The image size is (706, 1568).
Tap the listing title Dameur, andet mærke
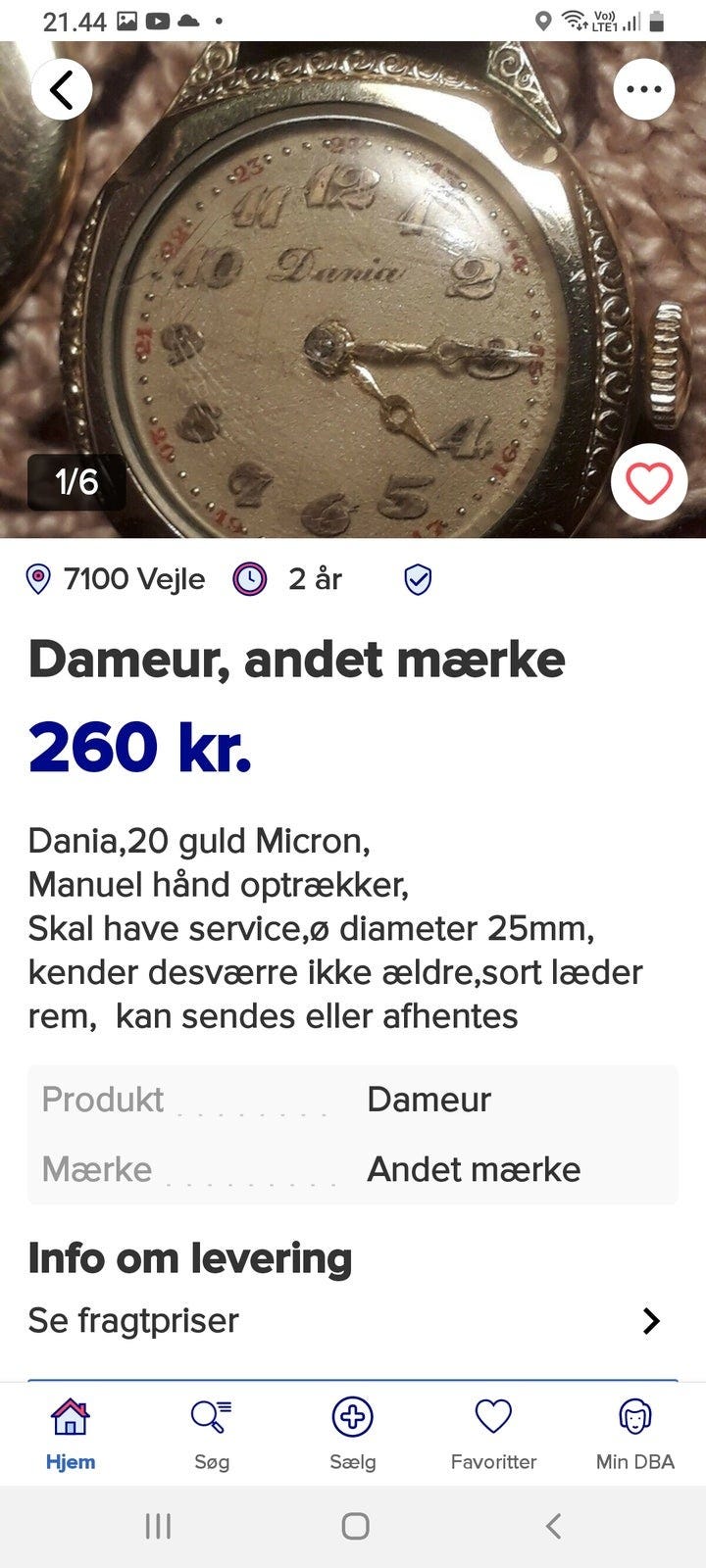[x=297, y=658]
